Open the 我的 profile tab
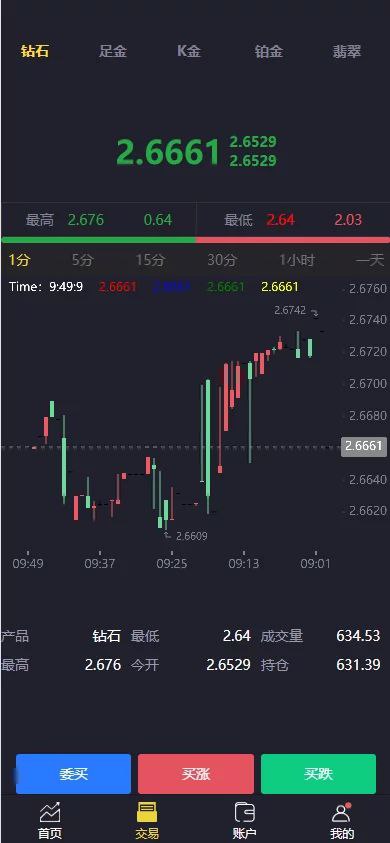The image size is (390, 843). pyautogui.click(x=342, y=821)
